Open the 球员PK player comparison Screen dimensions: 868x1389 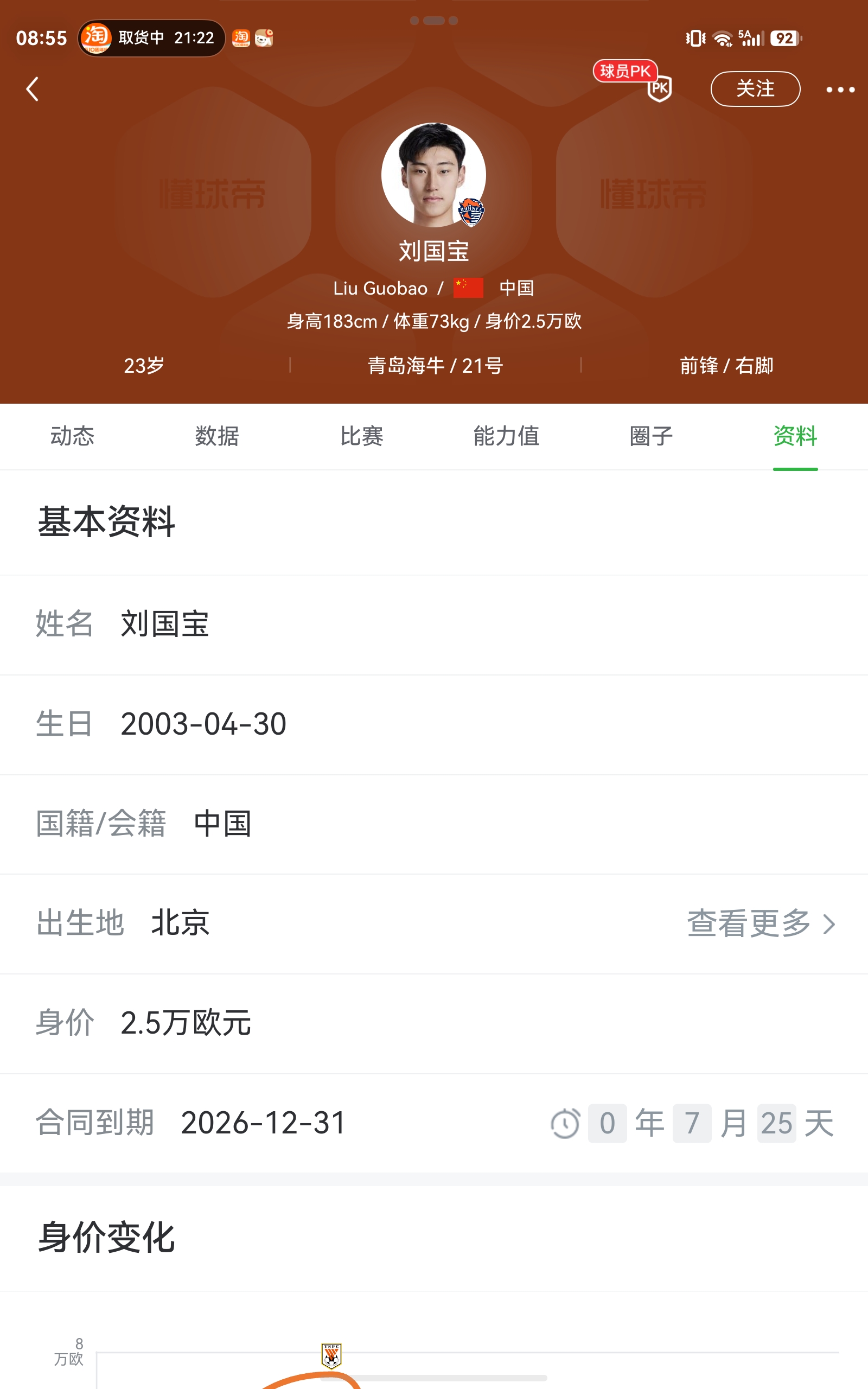633,80
